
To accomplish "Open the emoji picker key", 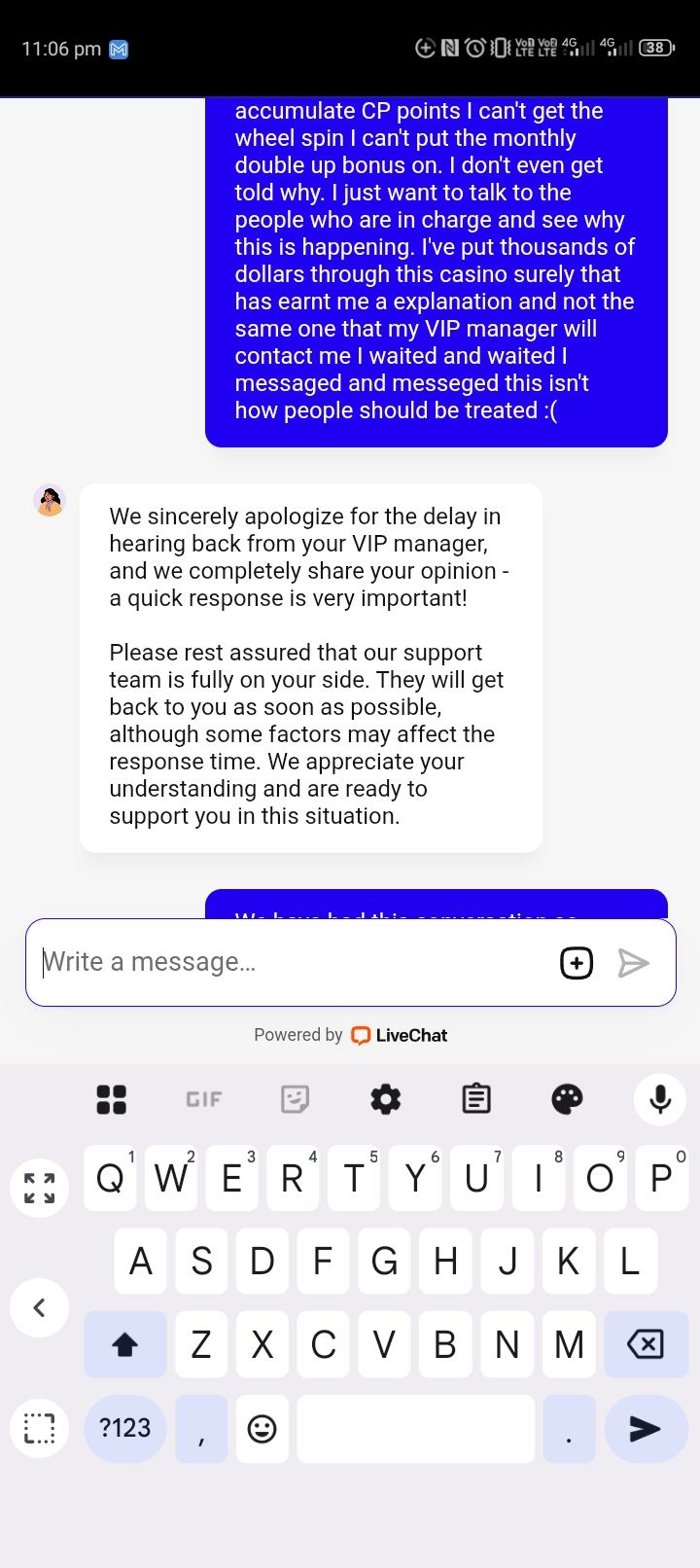I will point(262,1428).
